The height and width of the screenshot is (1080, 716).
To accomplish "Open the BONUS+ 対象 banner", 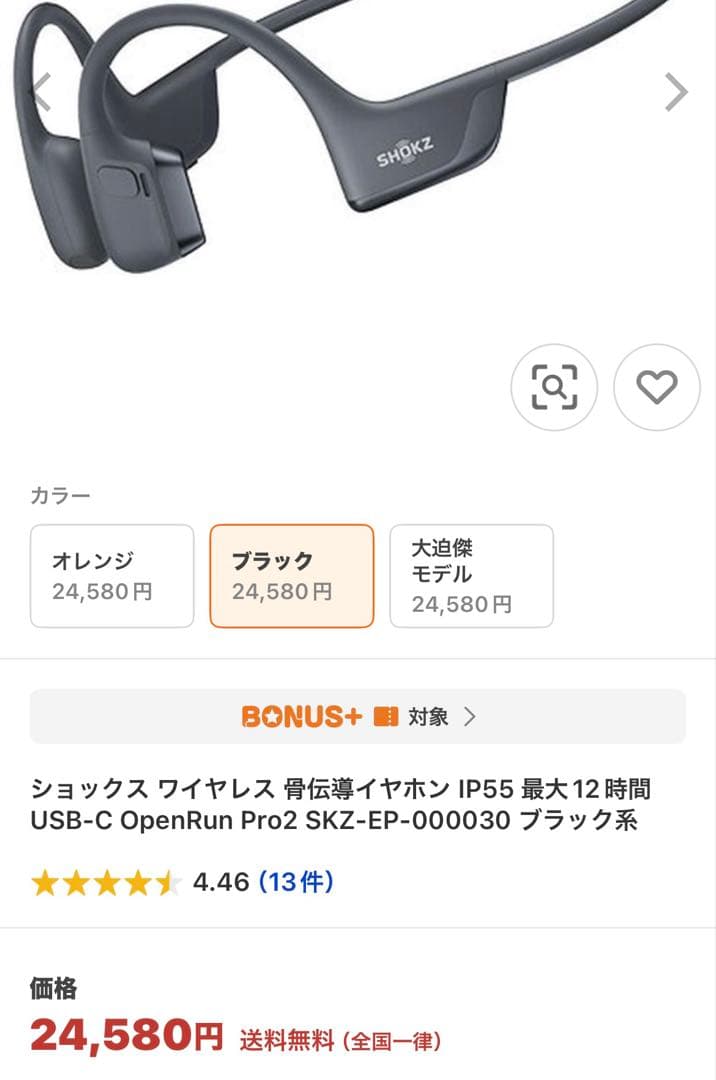I will [358, 716].
